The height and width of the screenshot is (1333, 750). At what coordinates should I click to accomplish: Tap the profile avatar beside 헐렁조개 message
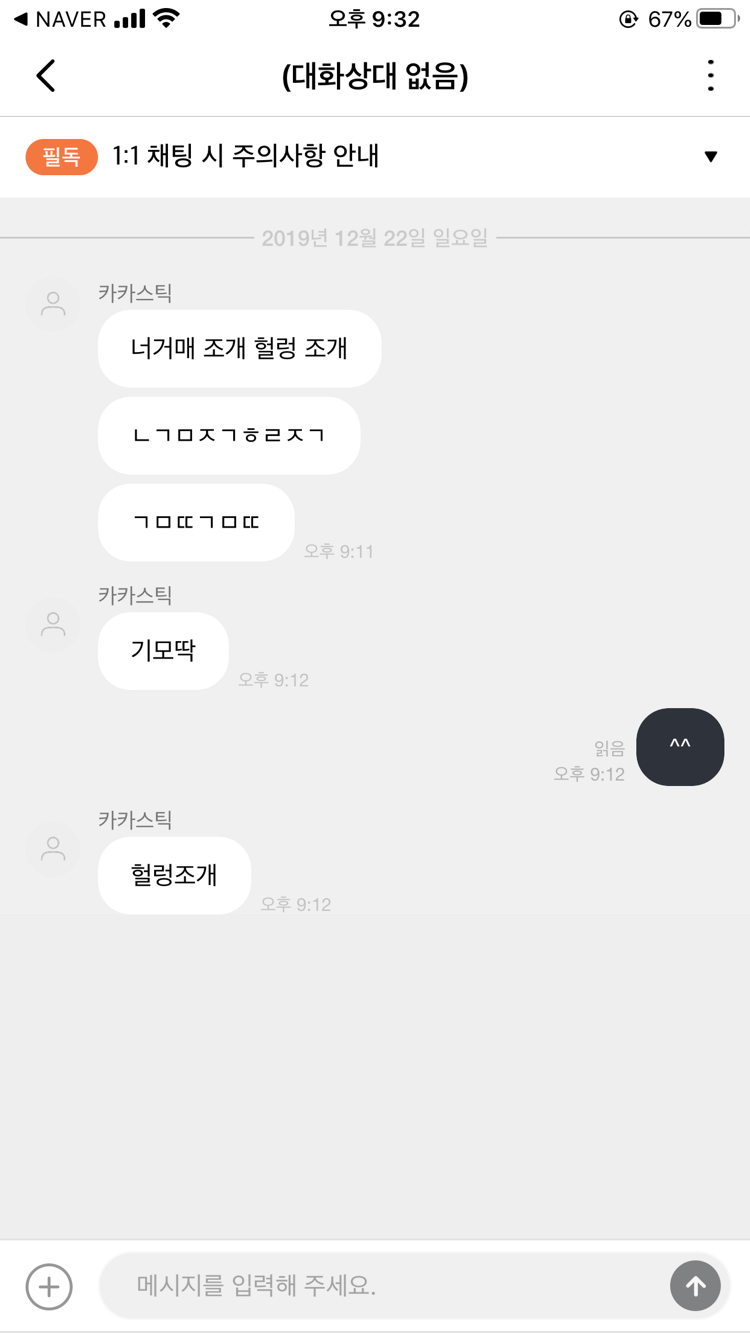tap(52, 849)
